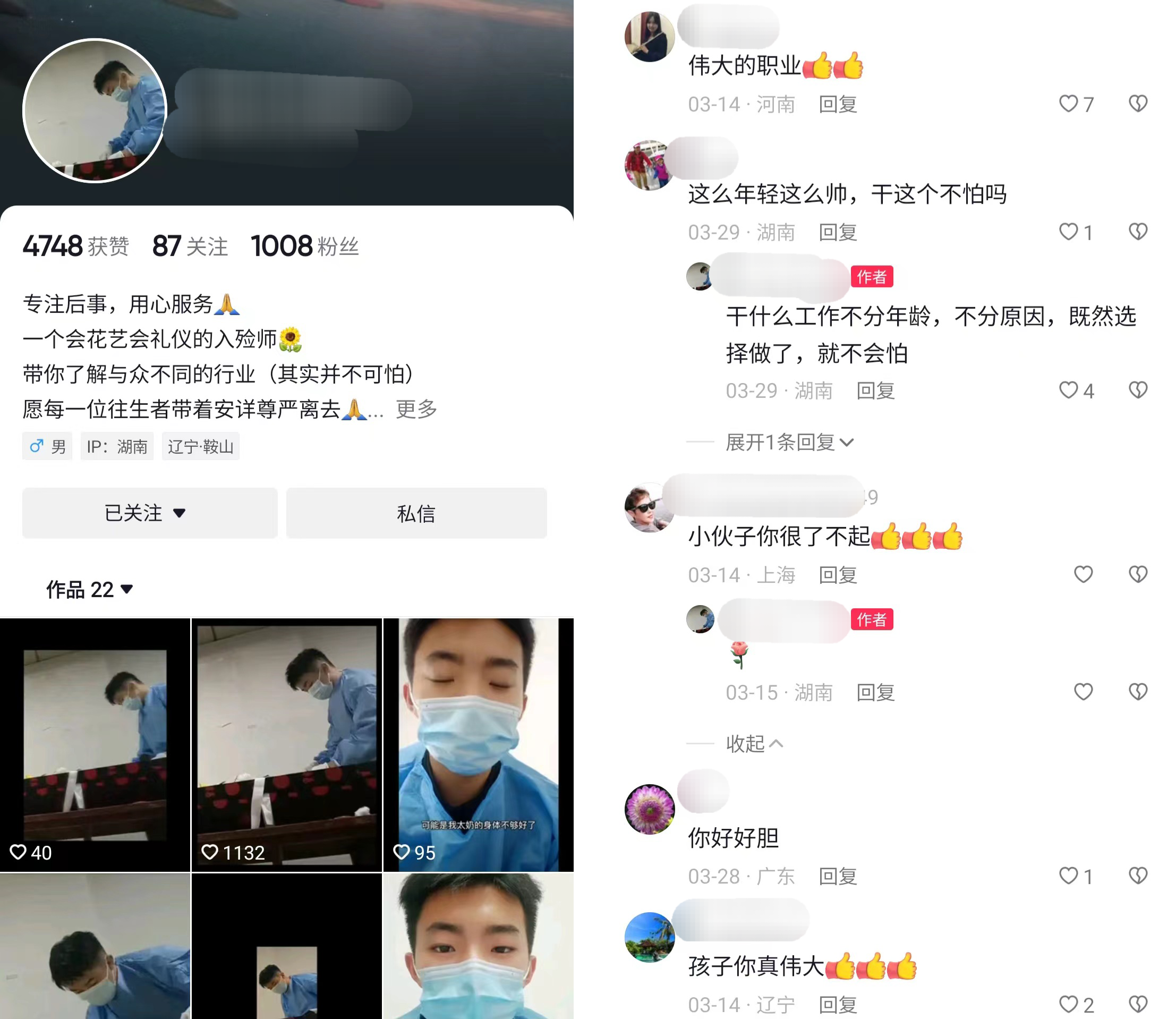
Task: Reply to the comment 伟大的职业
Action: pyautogui.click(x=837, y=104)
